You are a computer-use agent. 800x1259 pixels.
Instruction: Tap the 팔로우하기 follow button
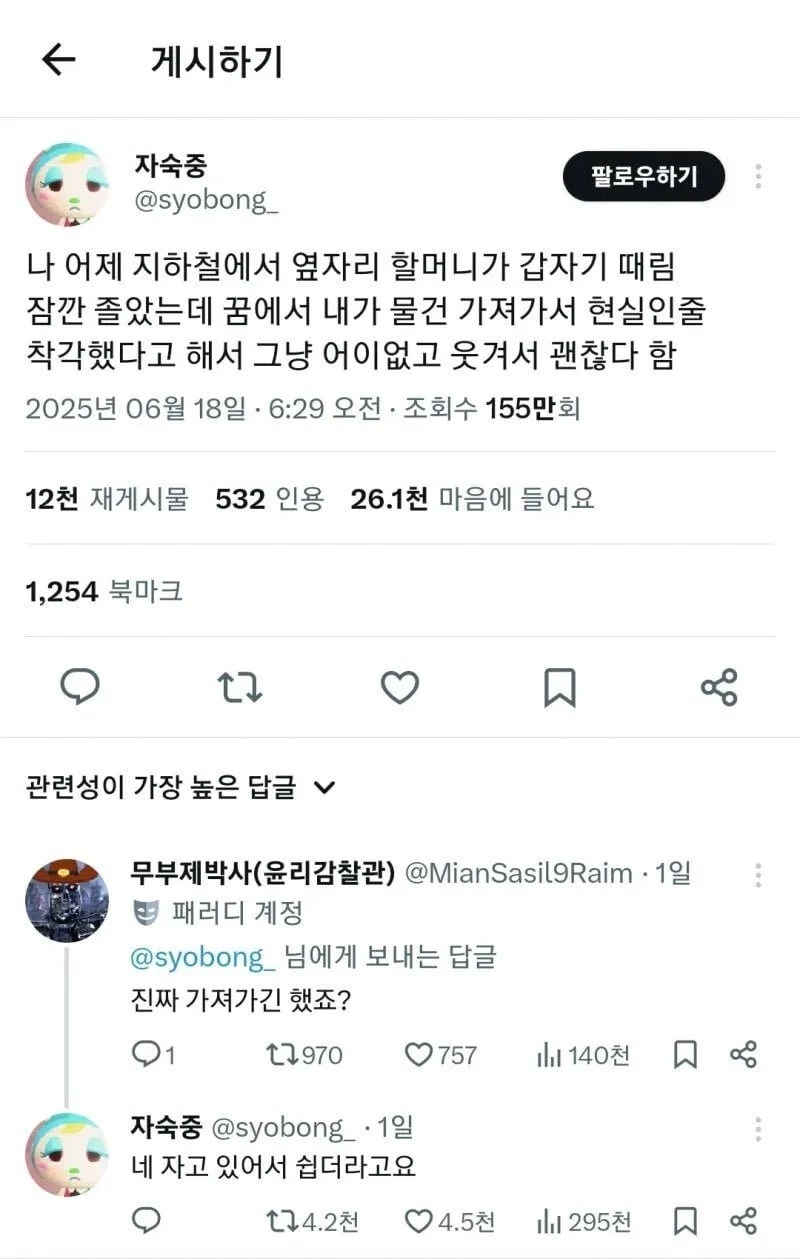(643, 177)
